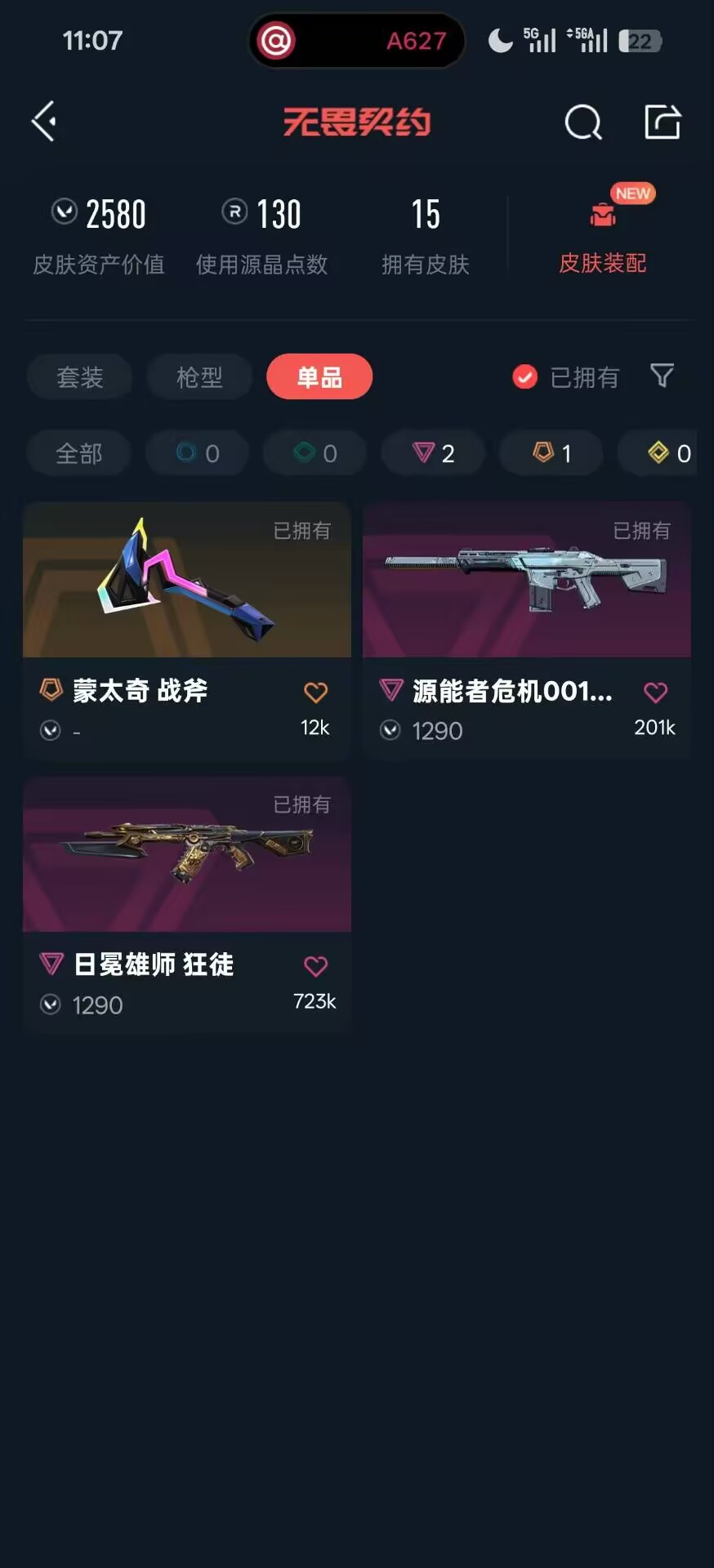
Task: Open the 蒙太奇 战斧 skin card
Action: [187, 631]
